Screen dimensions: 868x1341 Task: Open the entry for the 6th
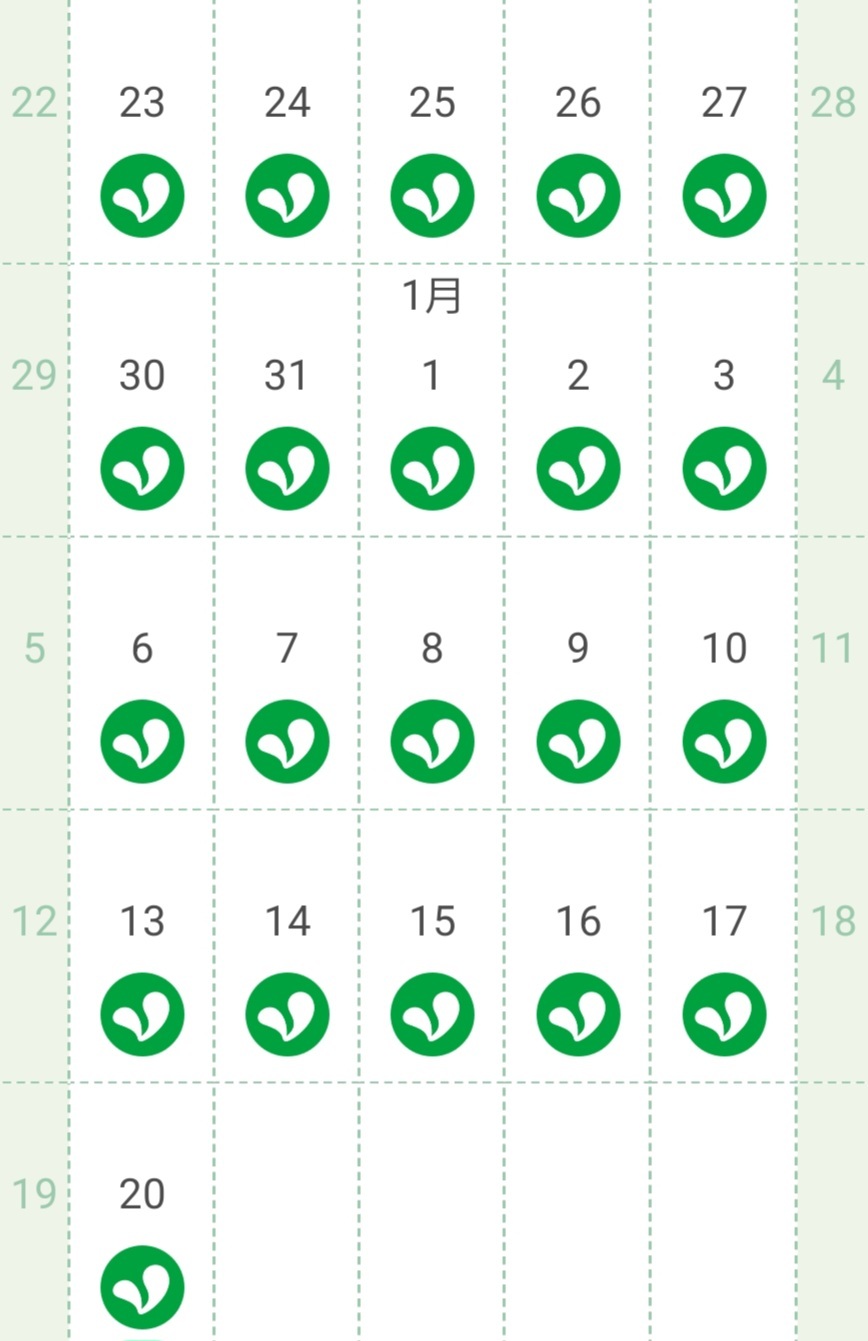(x=142, y=673)
